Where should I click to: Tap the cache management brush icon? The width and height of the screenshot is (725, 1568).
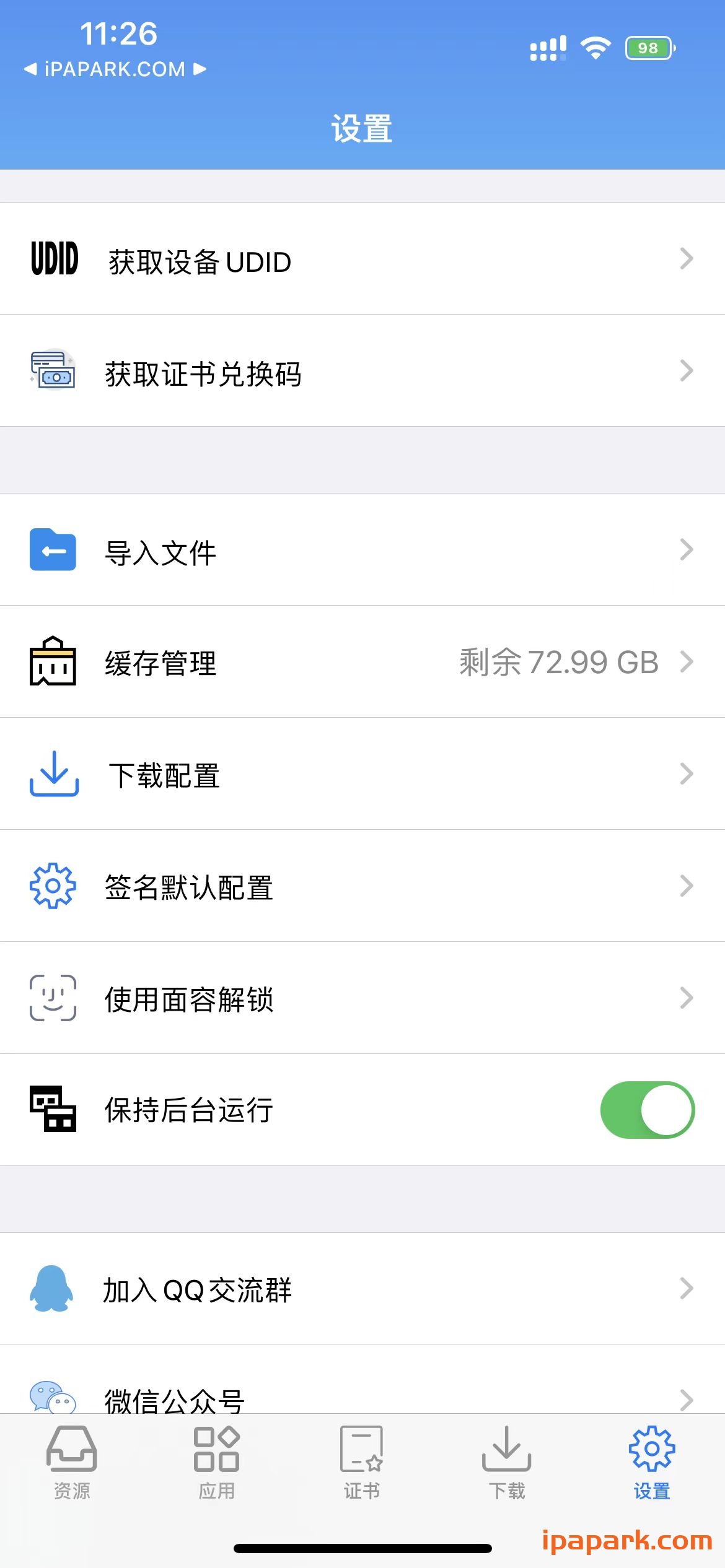click(x=52, y=661)
